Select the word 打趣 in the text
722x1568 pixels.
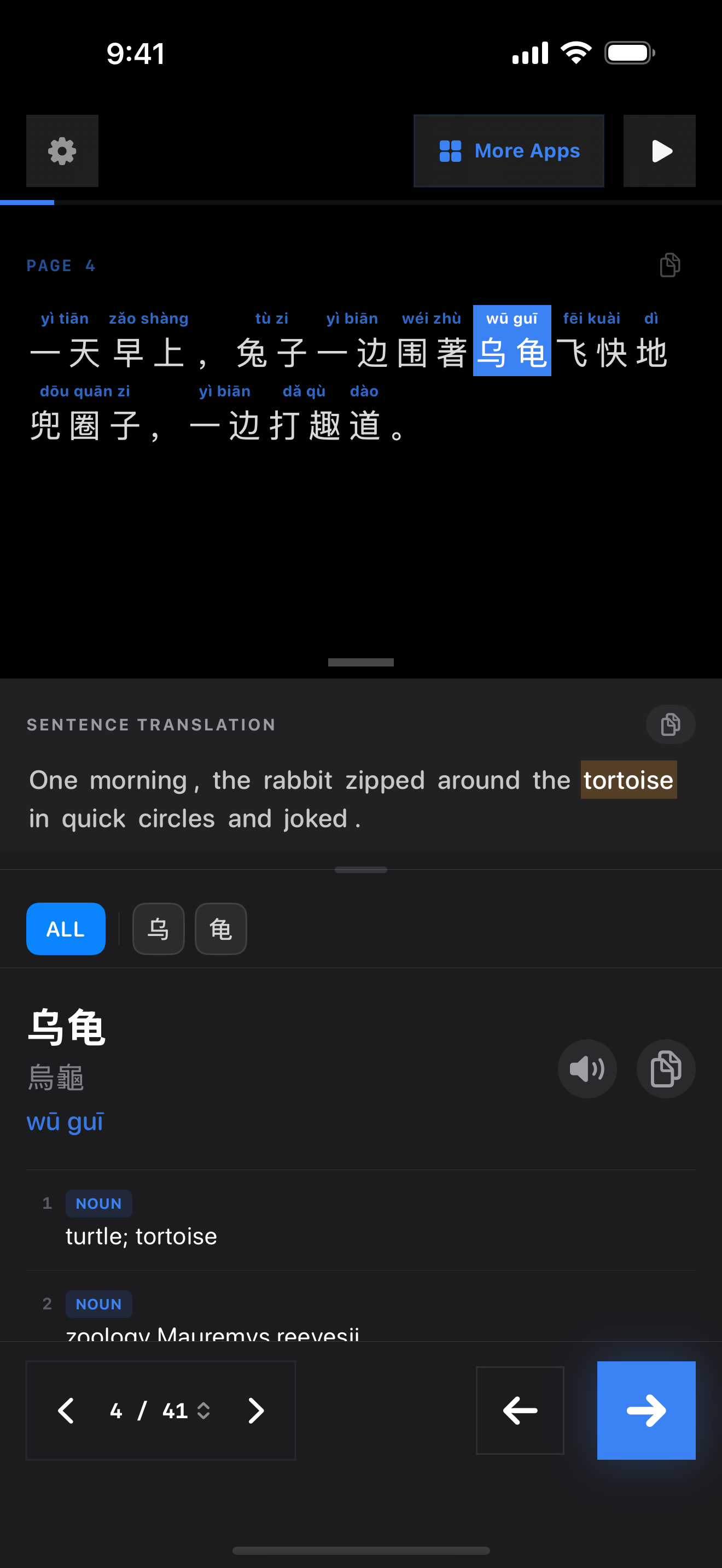click(304, 425)
